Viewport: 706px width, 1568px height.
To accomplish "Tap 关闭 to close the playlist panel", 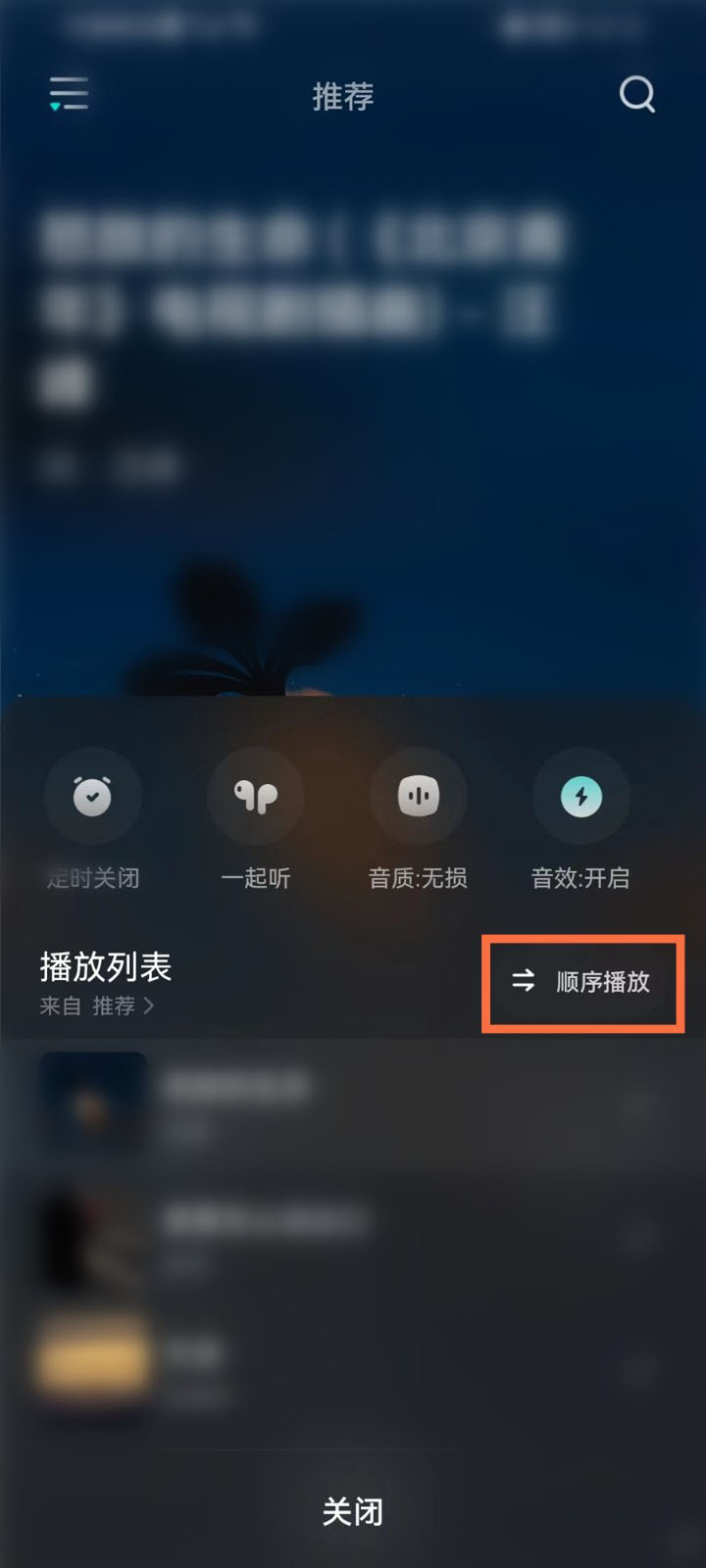I will (x=353, y=1511).
